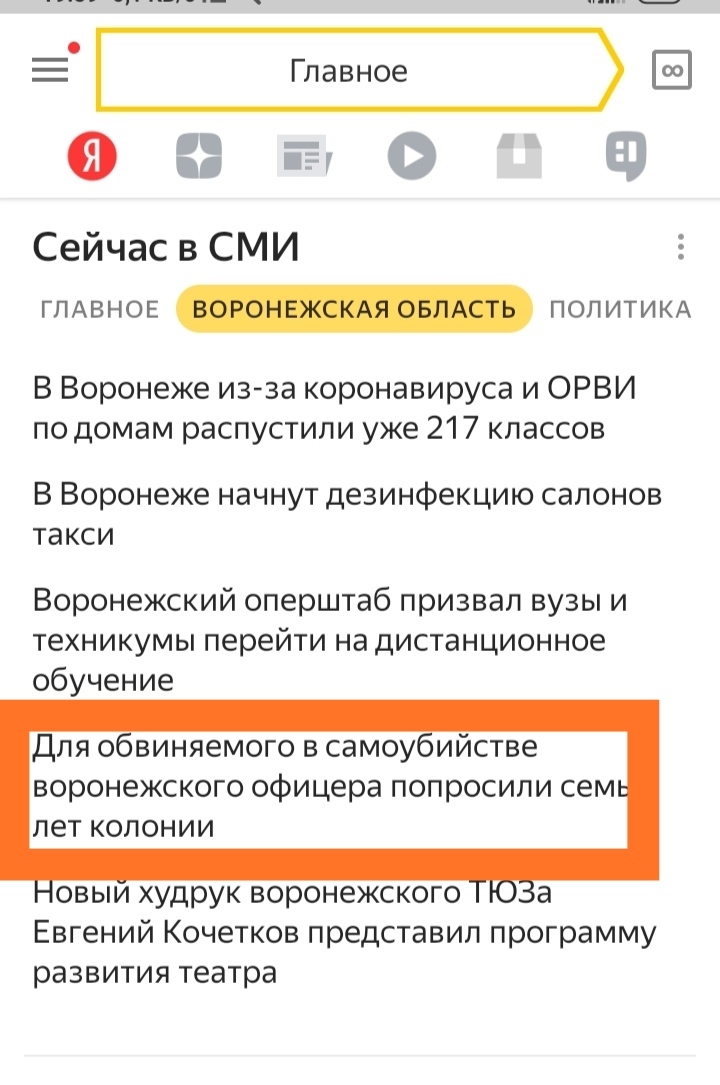Screen dimensions: 720x1085
Task: Open the video play icon
Action: tap(412, 156)
